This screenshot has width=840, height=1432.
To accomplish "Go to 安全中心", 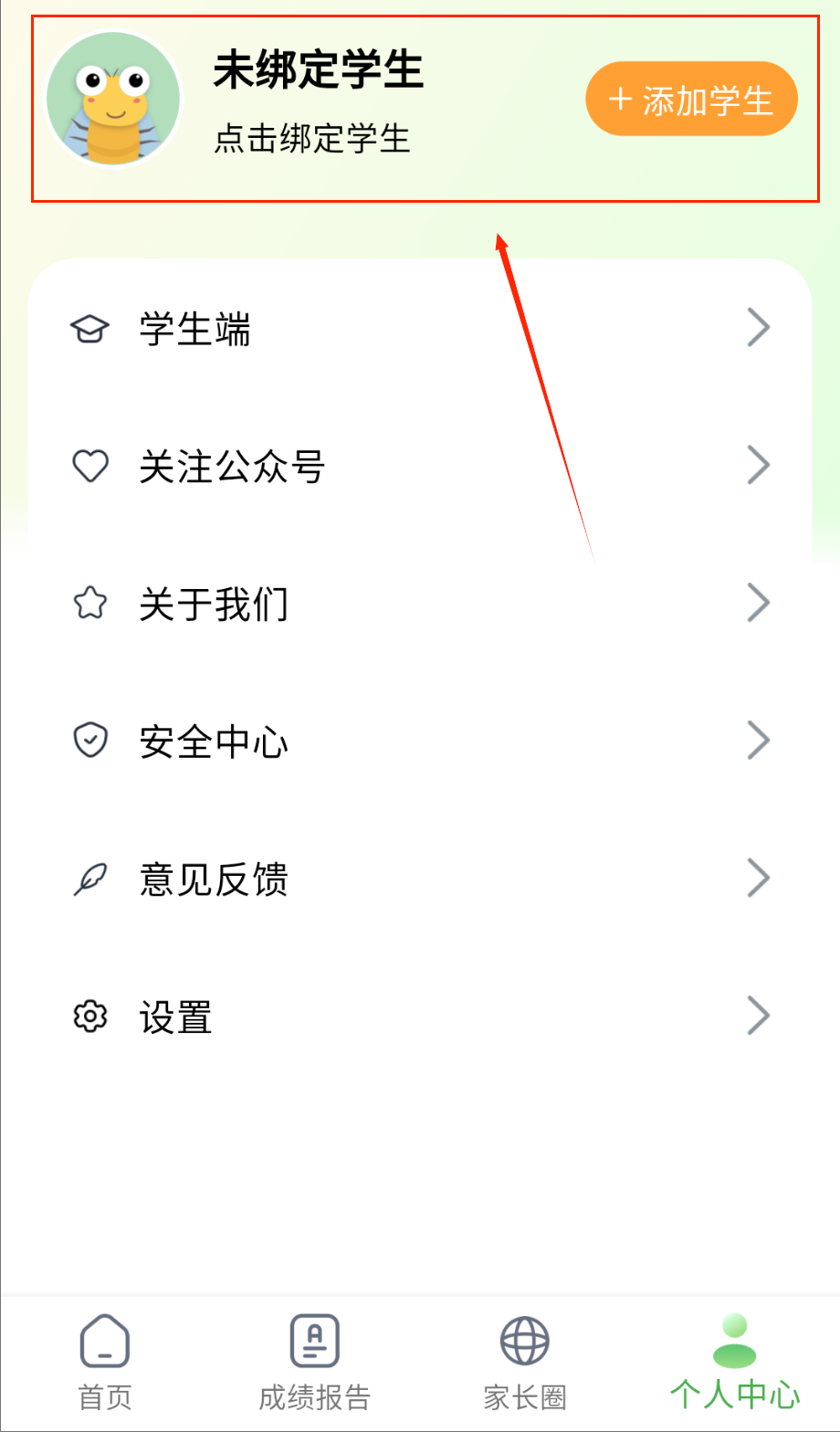I will 420,742.
